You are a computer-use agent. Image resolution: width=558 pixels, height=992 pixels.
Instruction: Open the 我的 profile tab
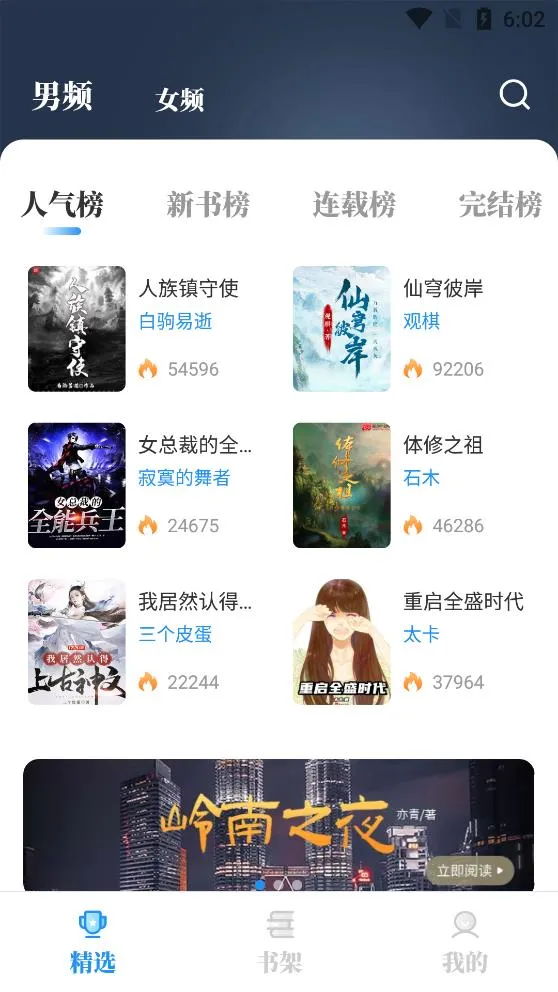465,943
